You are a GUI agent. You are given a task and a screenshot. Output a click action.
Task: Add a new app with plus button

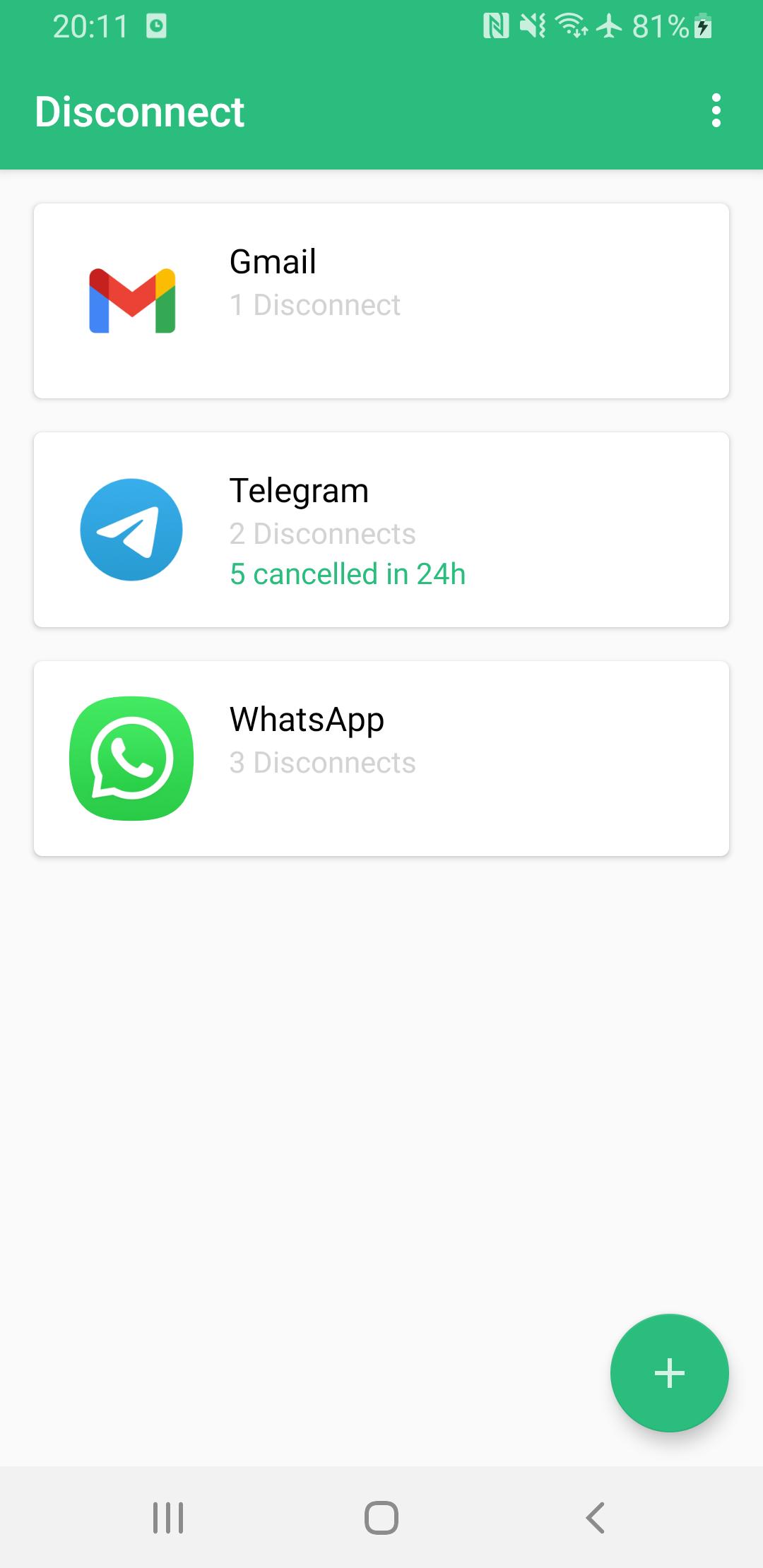[669, 1373]
